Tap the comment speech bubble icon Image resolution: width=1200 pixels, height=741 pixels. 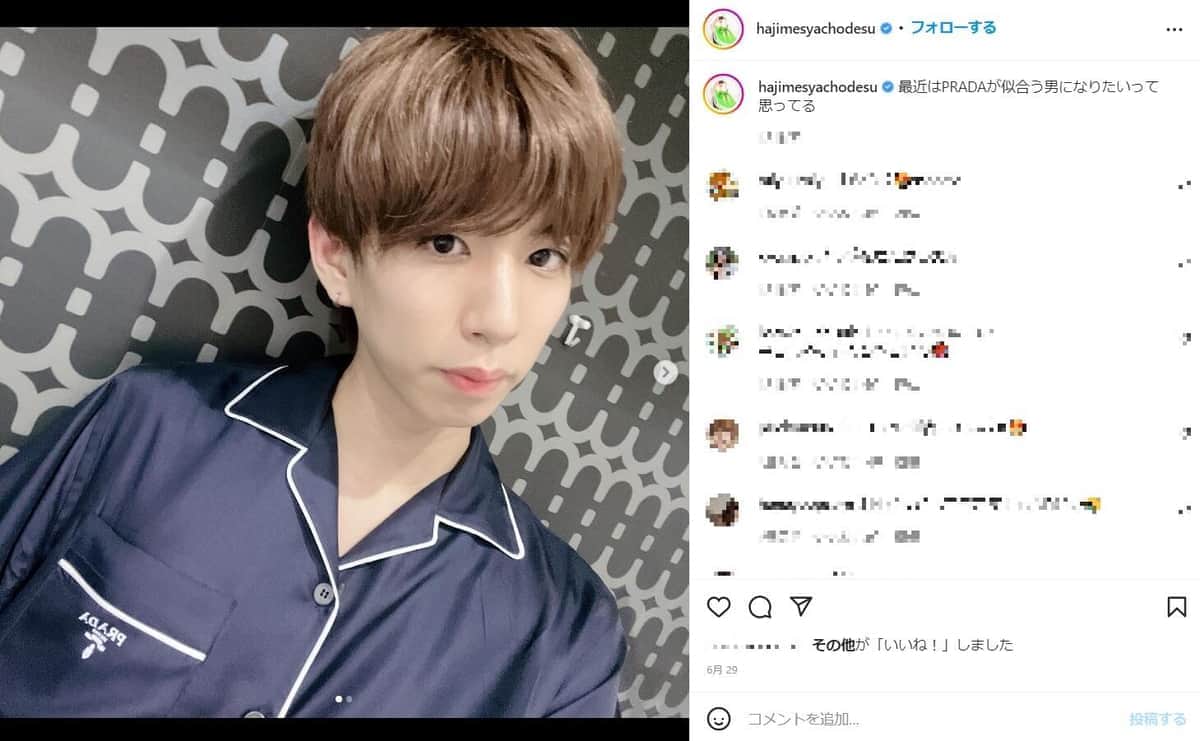coord(760,607)
